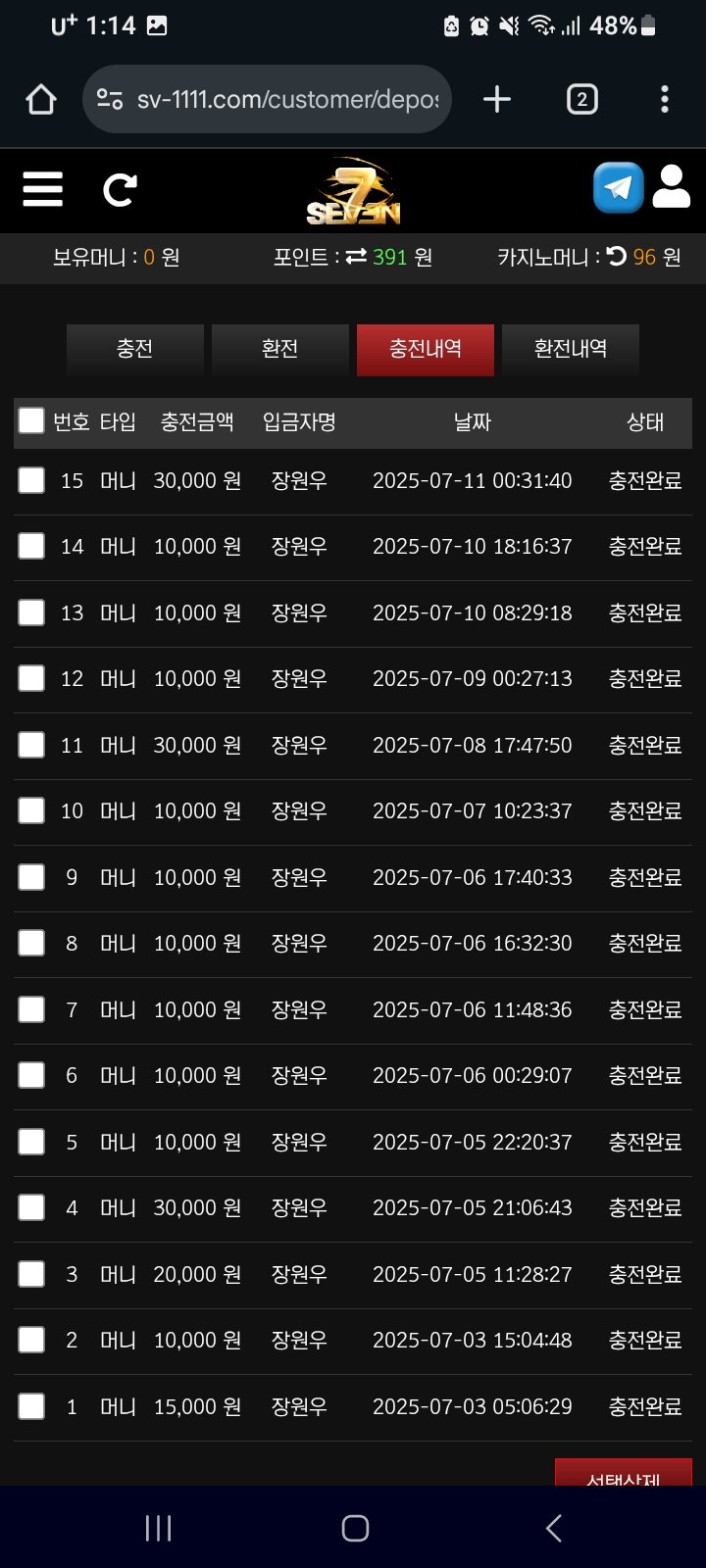Image resolution: width=706 pixels, height=1568 pixels.
Task: Tap the 선택삭제 button
Action: tap(624, 1472)
